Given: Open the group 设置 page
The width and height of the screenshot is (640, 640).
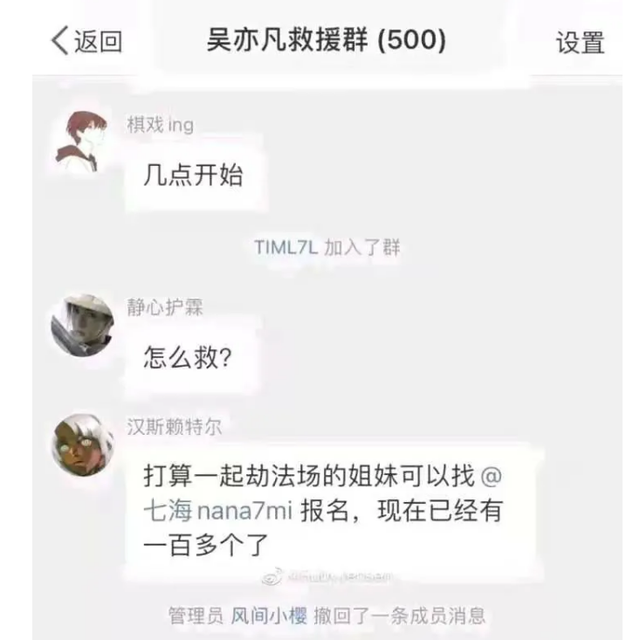Looking at the screenshot, I should click(580, 43).
